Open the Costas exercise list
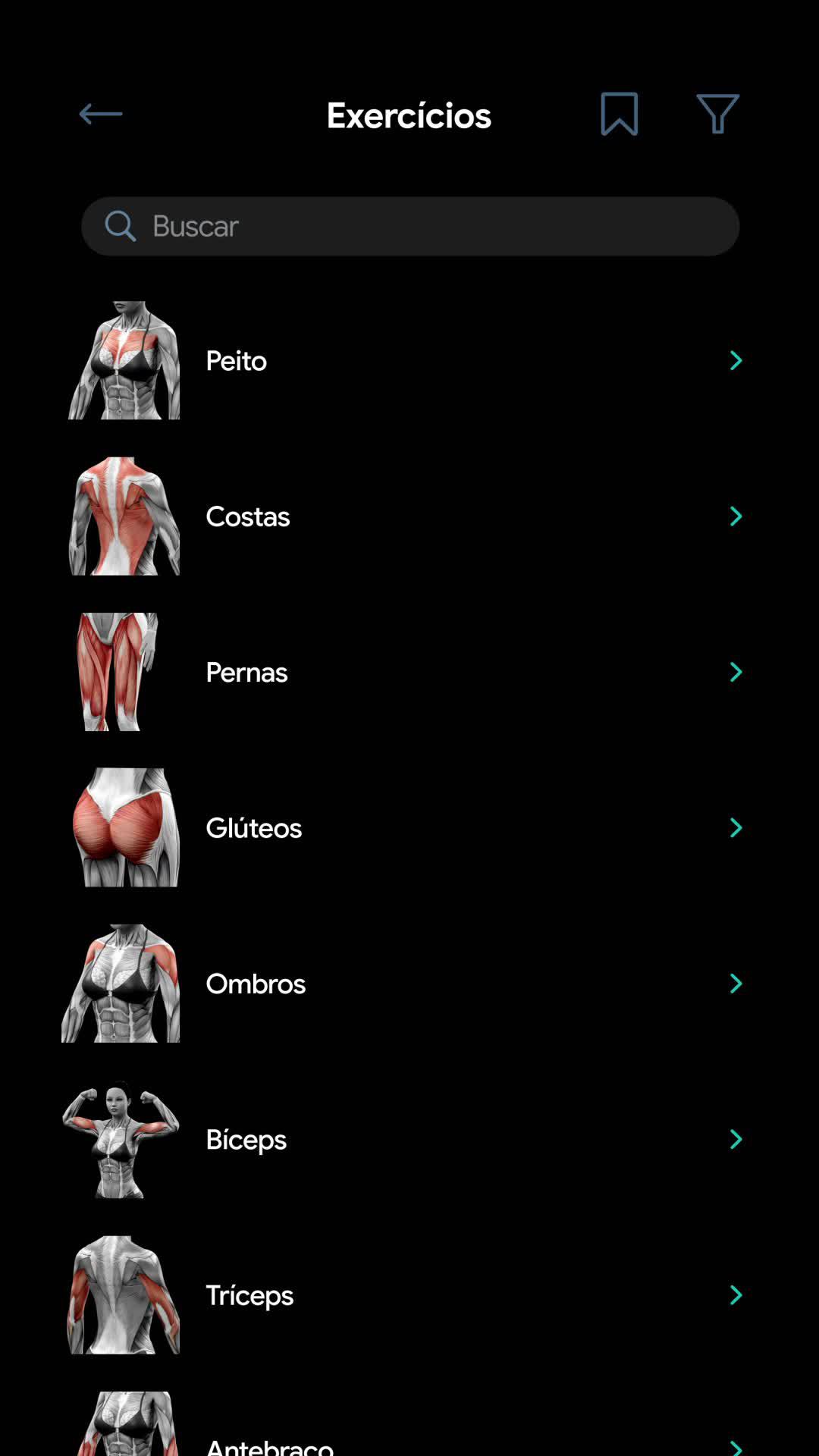Viewport: 819px width, 1456px height. pyautogui.click(x=409, y=516)
